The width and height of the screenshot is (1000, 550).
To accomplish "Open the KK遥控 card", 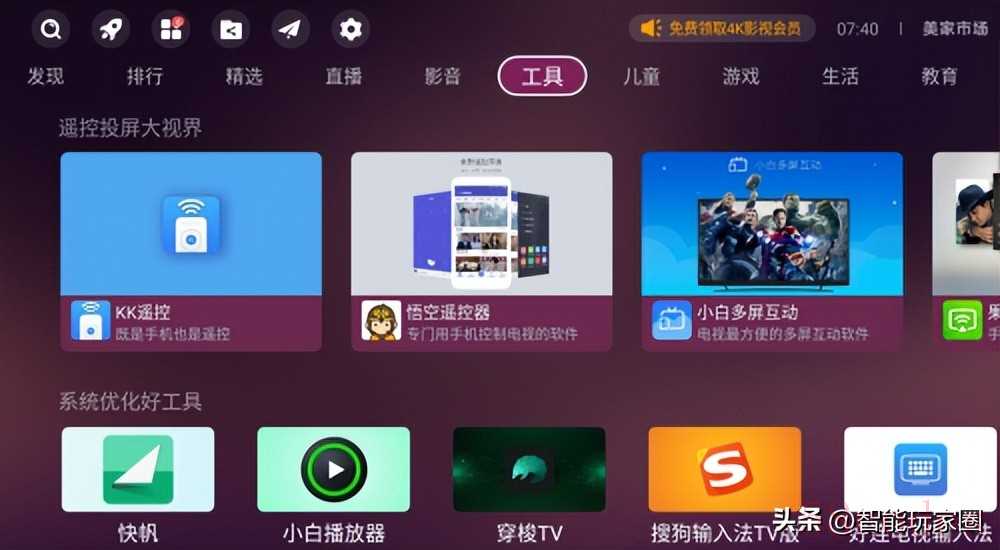I will click(x=191, y=250).
